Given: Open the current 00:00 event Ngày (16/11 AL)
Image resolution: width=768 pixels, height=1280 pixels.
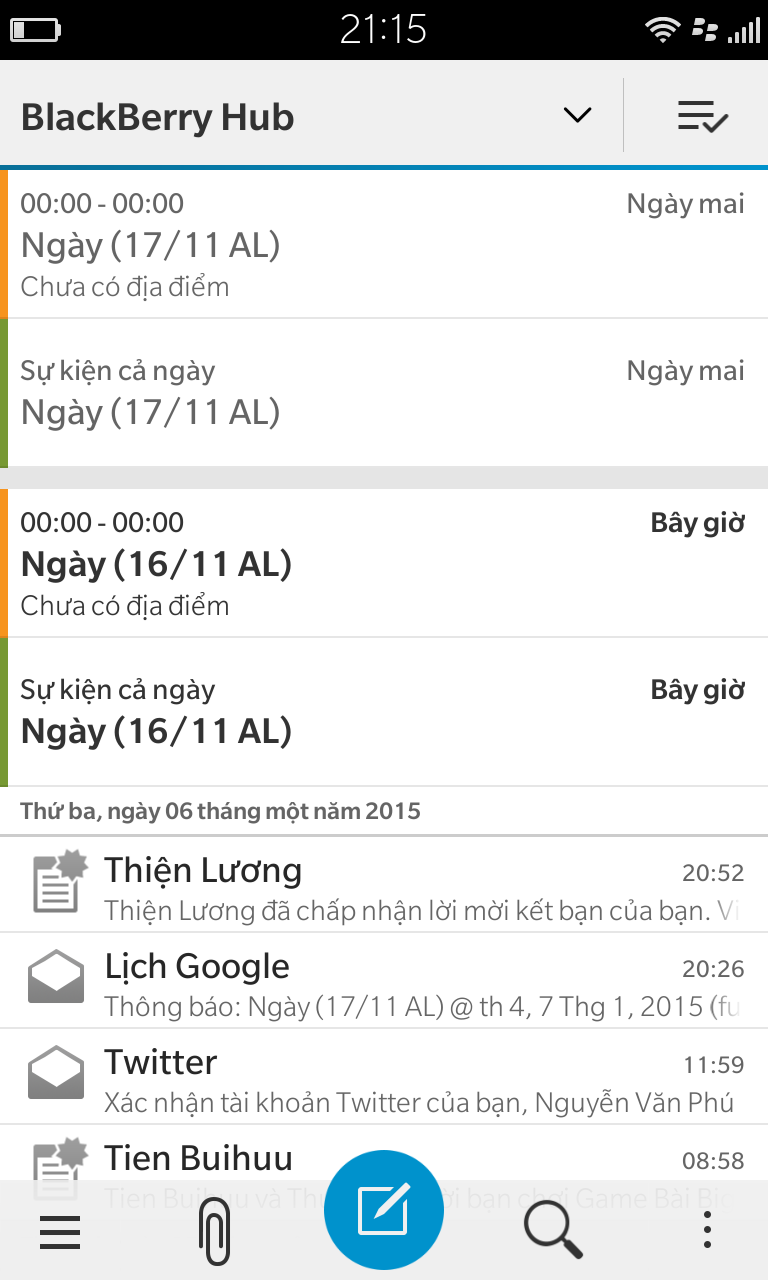Looking at the screenshot, I should click(384, 563).
